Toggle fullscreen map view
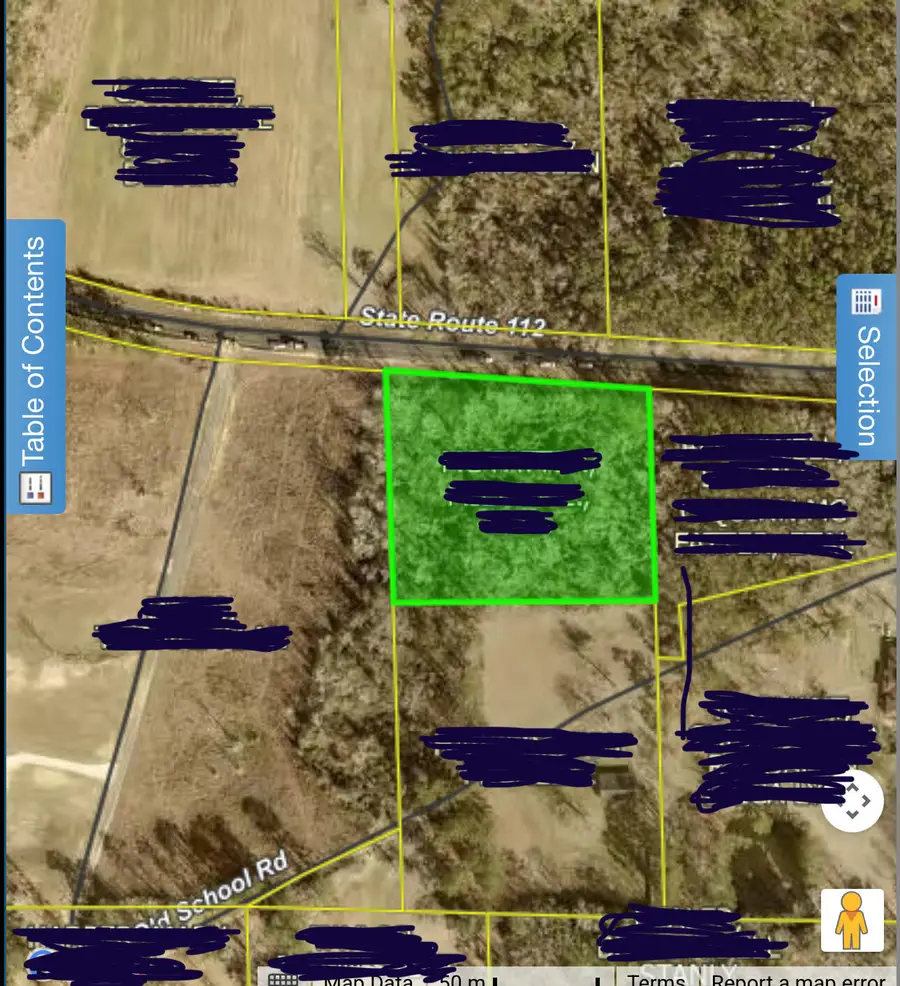This screenshot has width=900, height=986. (x=853, y=801)
